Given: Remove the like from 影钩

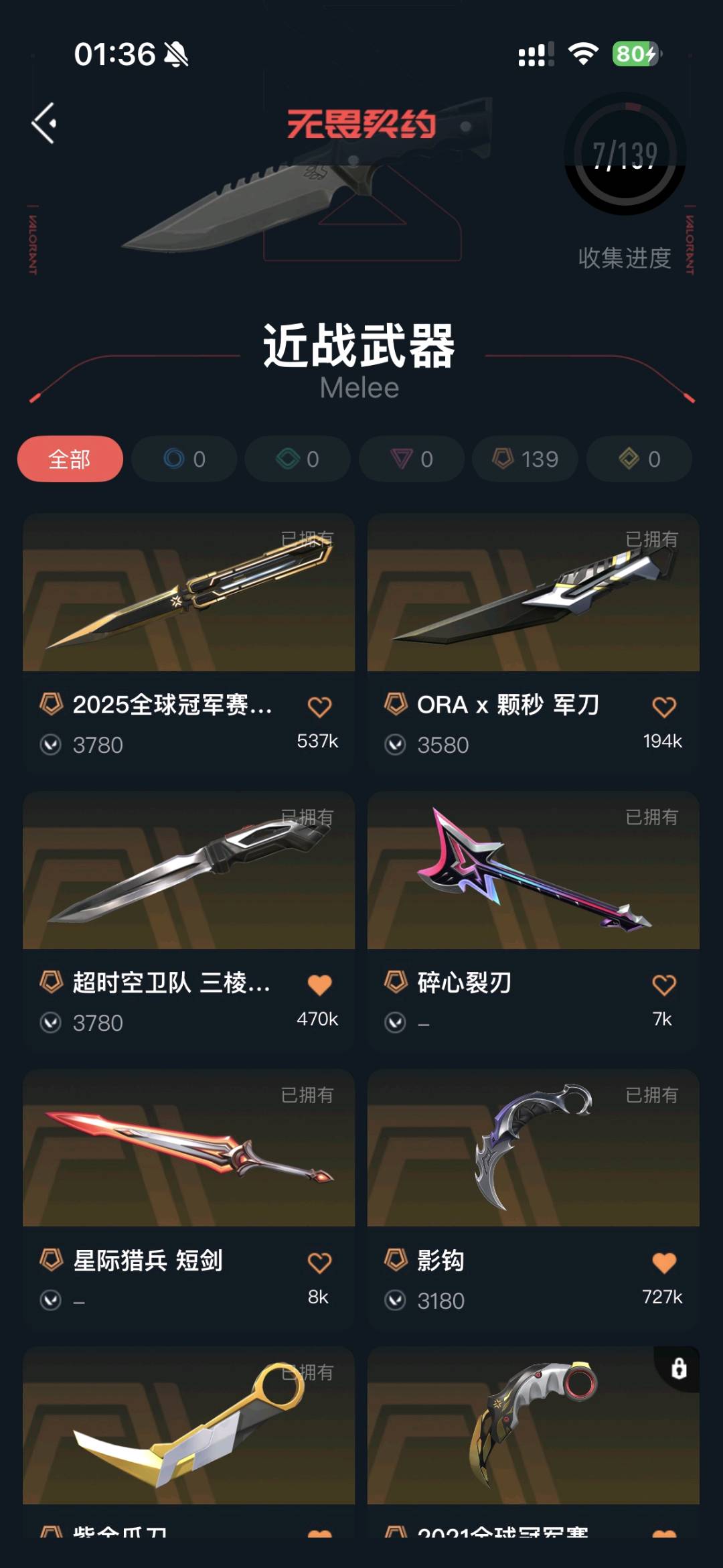Looking at the screenshot, I should tap(664, 1263).
